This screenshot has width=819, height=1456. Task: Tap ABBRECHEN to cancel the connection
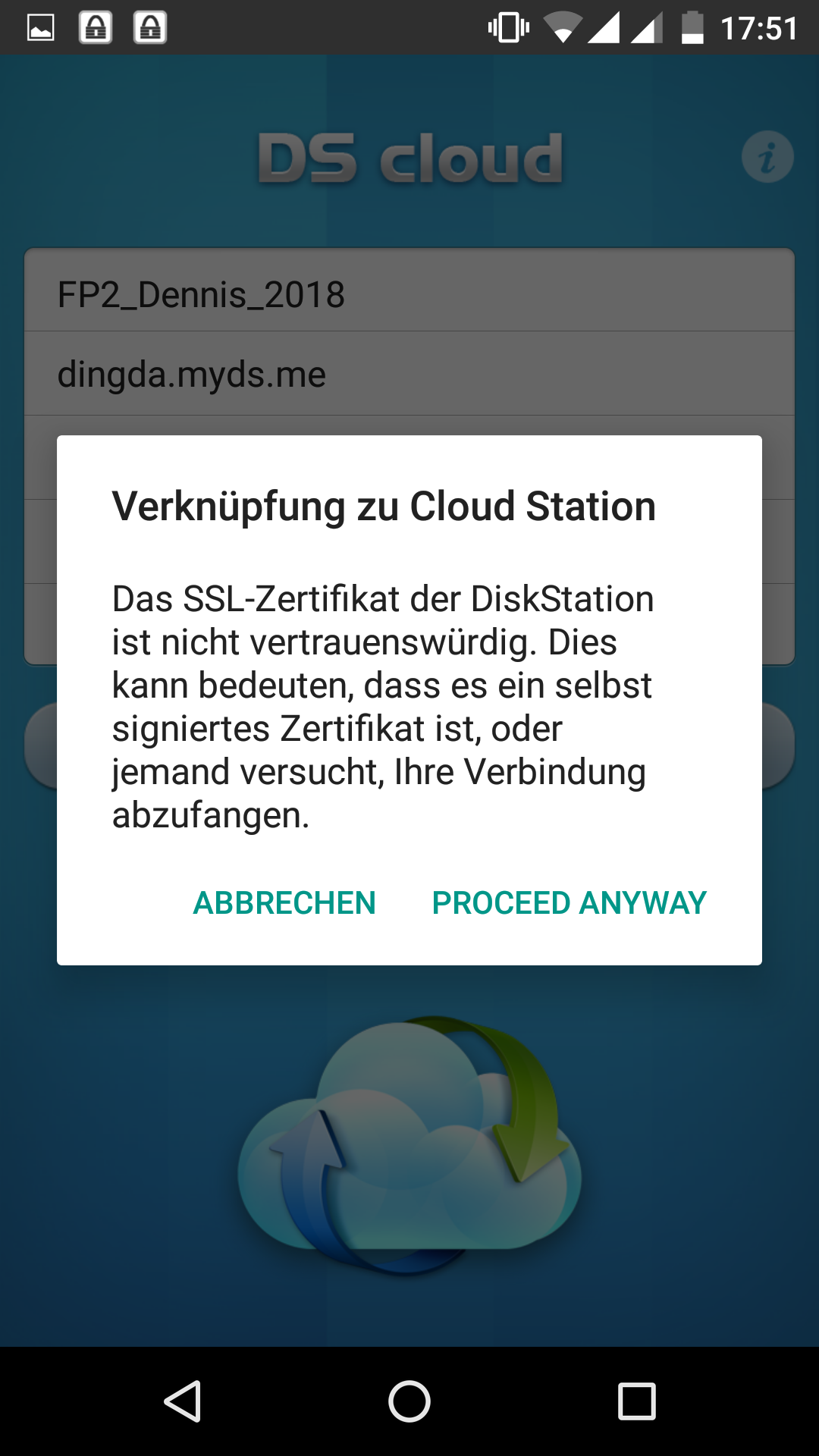coord(284,903)
